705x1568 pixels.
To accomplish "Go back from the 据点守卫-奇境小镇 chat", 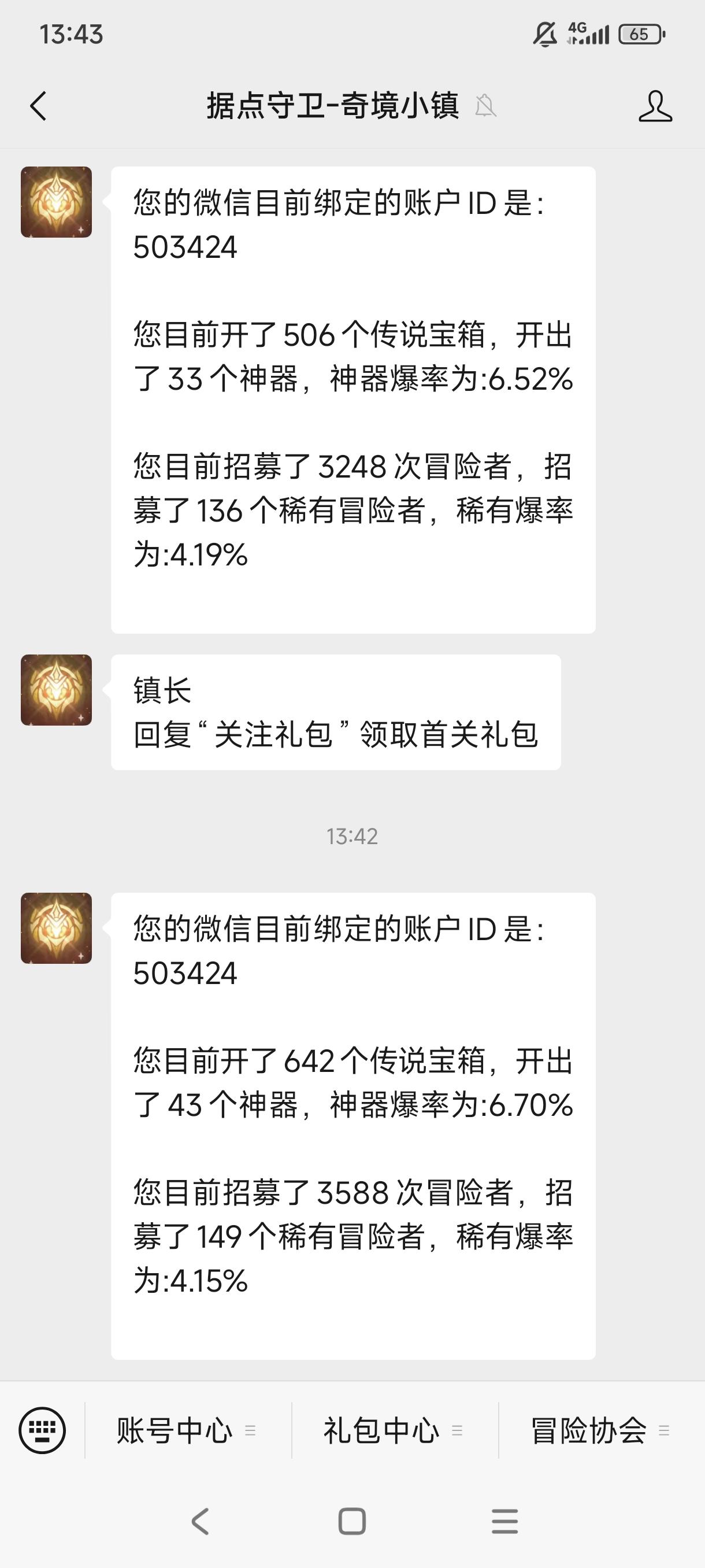I will click(x=38, y=106).
